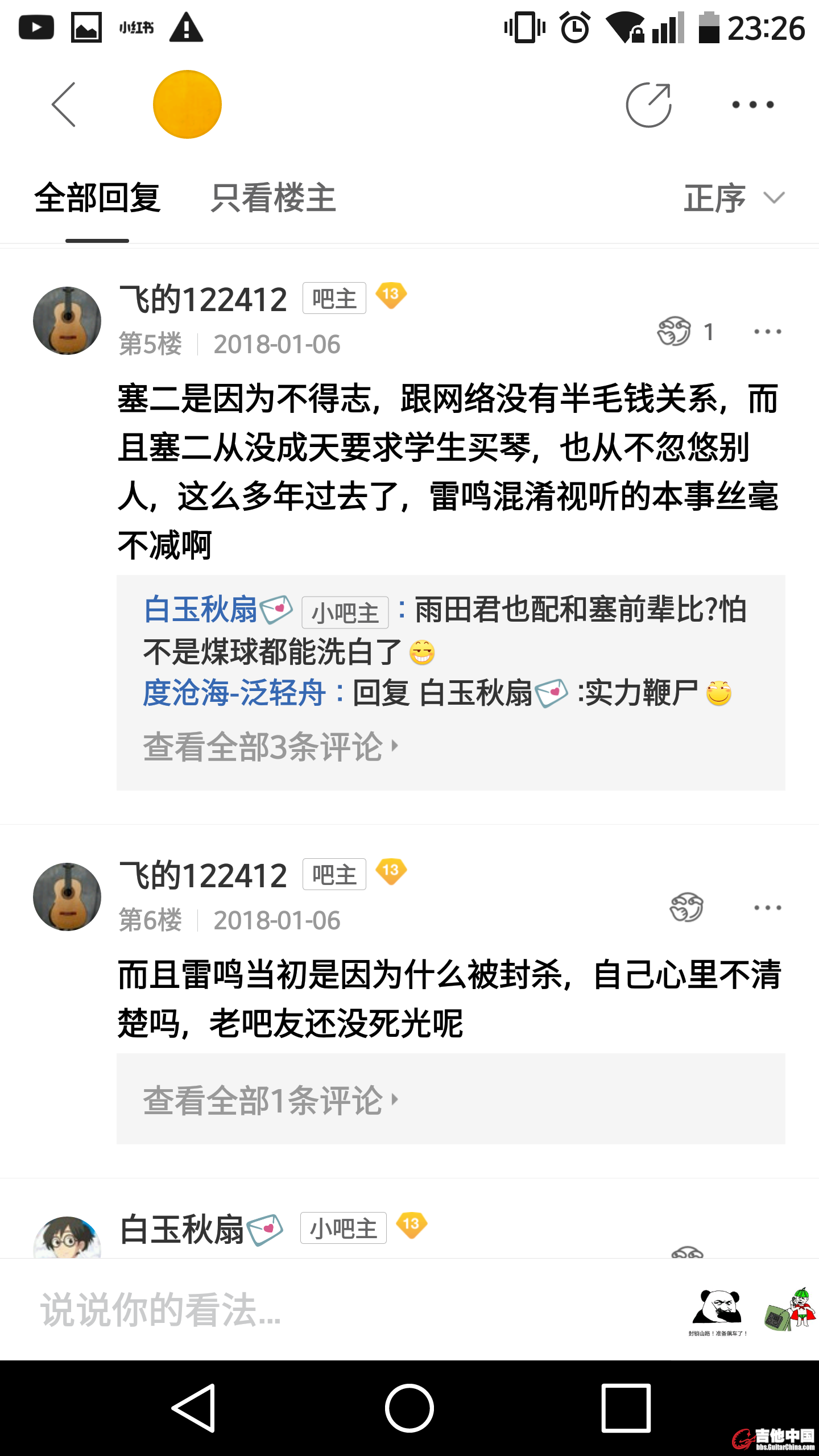Open the 正序 sort order dropdown
Viewport: 819px width, 1456px height.
pos(733,198)
